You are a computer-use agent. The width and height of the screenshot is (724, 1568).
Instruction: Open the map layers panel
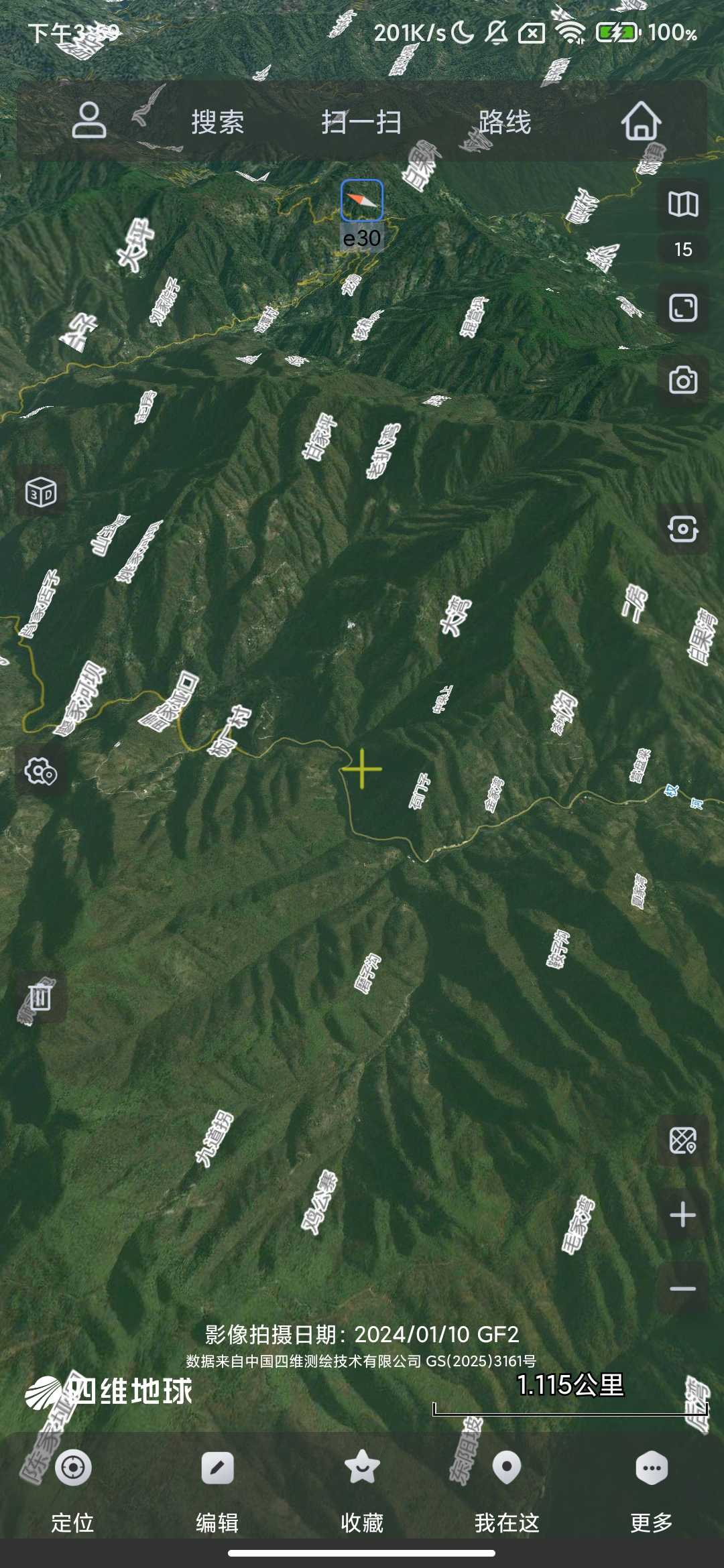[682, 204]
